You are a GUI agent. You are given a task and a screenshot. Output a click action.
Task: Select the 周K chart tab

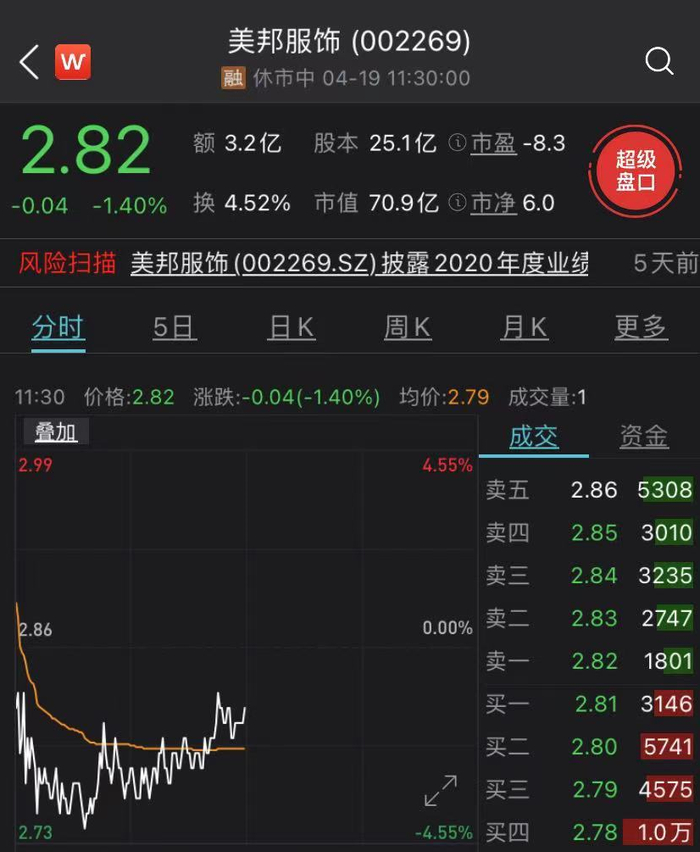(x=407, y=327)
